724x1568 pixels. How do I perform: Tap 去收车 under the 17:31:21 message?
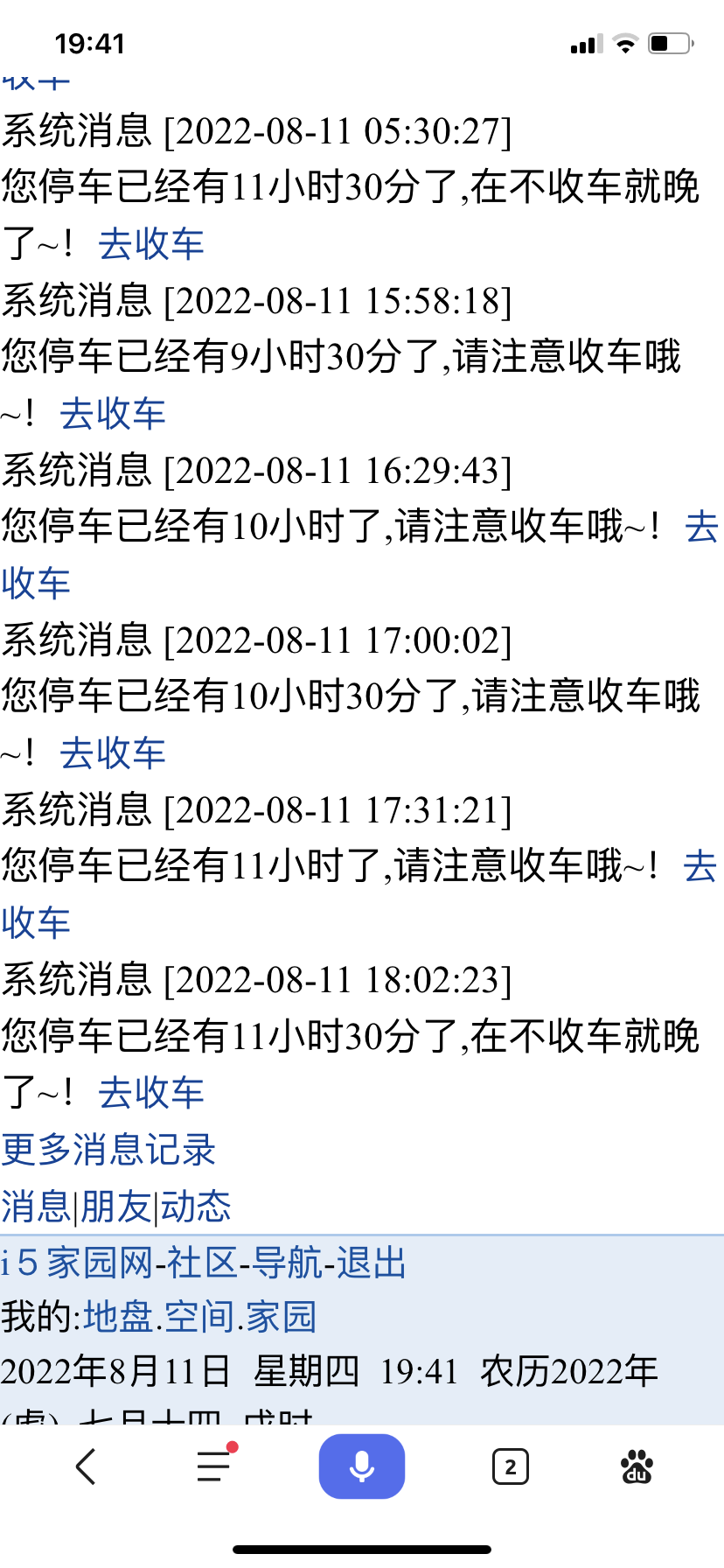coord(35,922)
